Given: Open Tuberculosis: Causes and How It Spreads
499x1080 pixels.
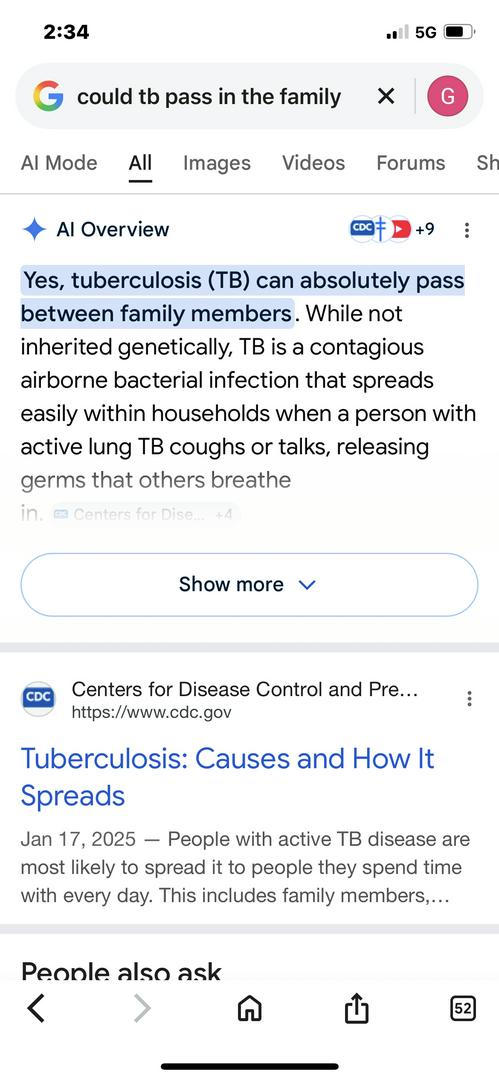Looking at the screenshot, I should (x=227, y=777).
